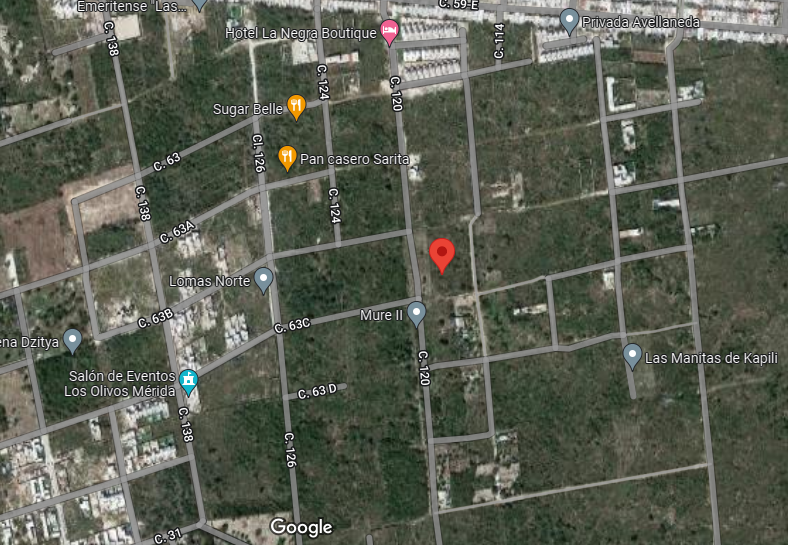Open the Lomas Norte place pin

coord(263,279)
